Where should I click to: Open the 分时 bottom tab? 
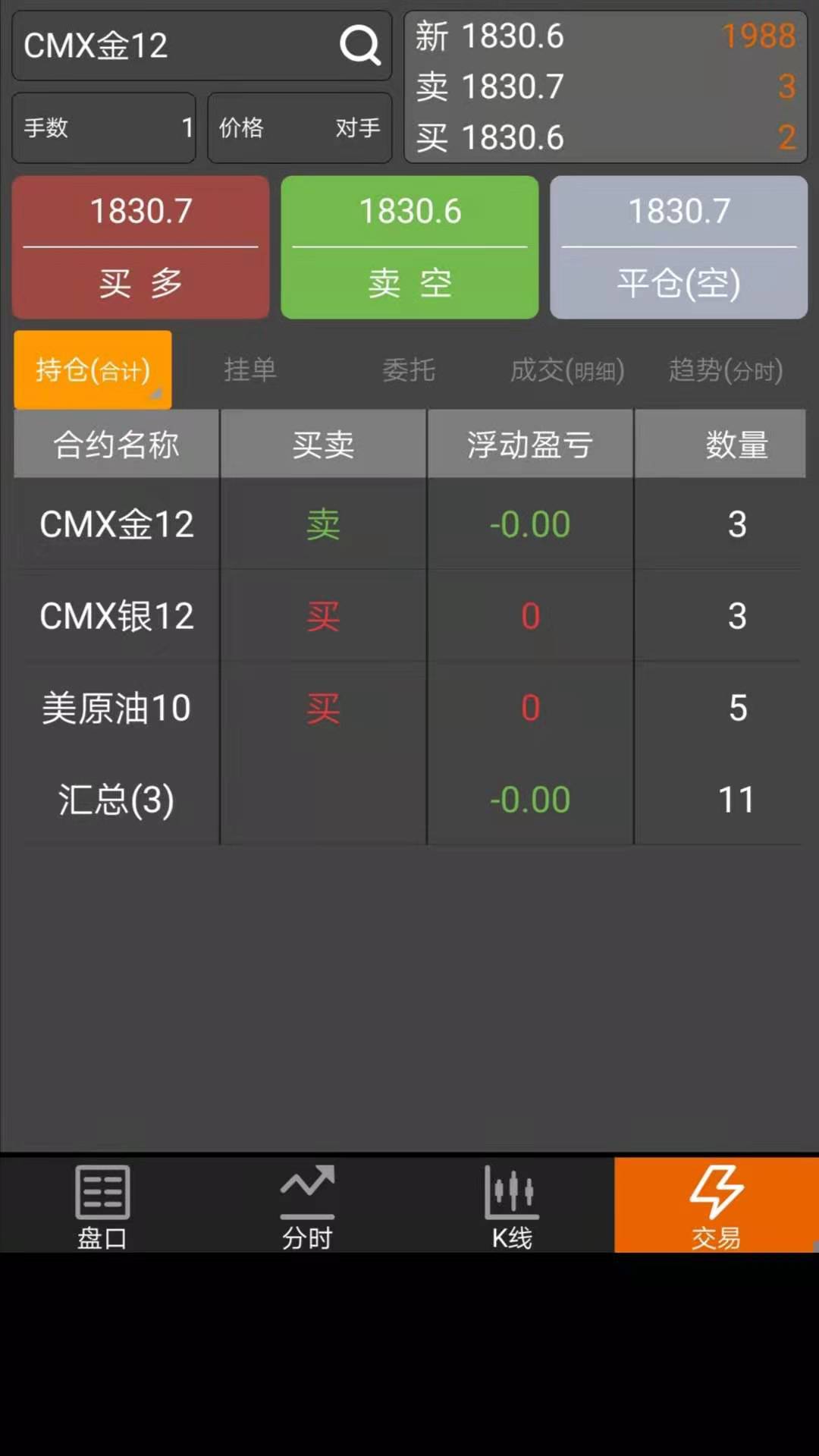pos(307,1205)
